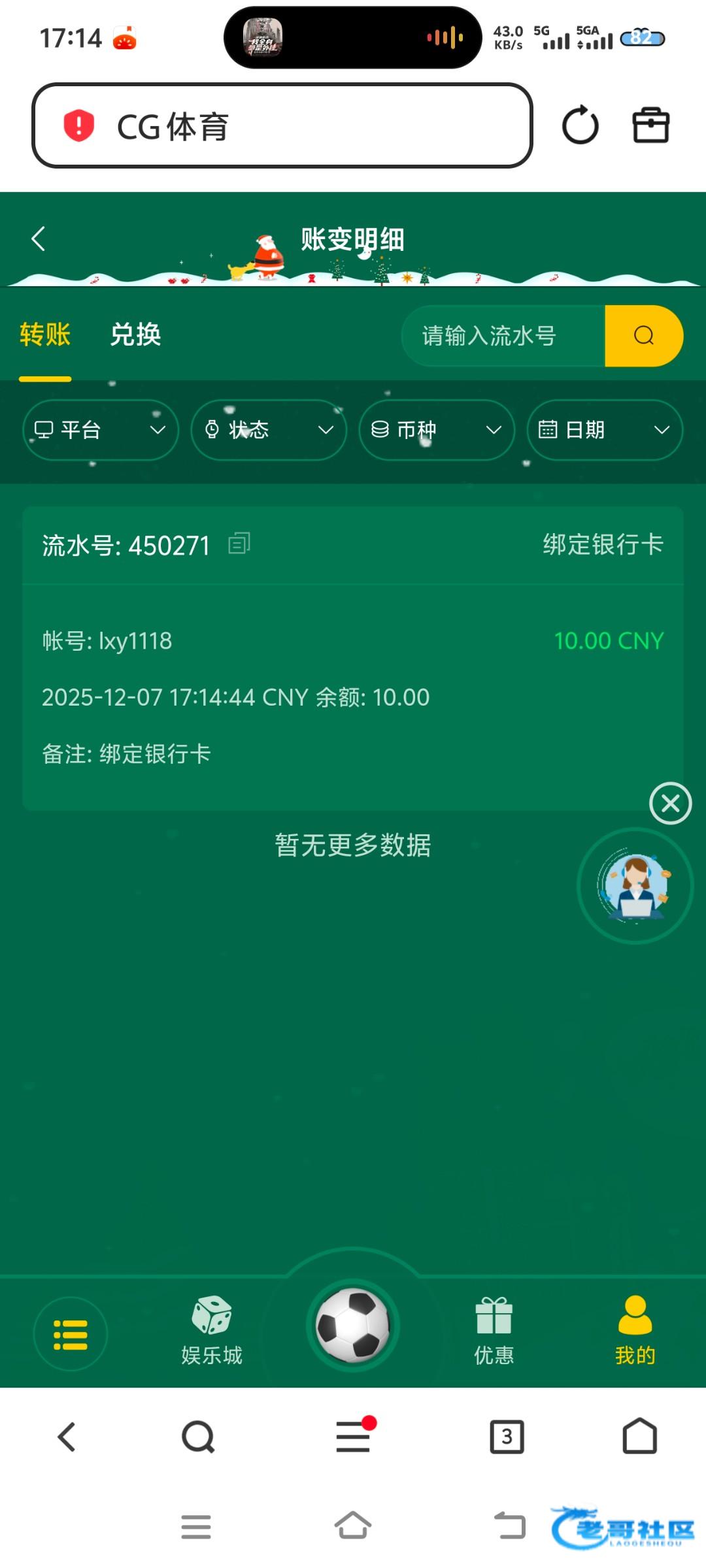Open the browser toolbox icon
The height and width of the screenshot is (1568, 706).
650,125
